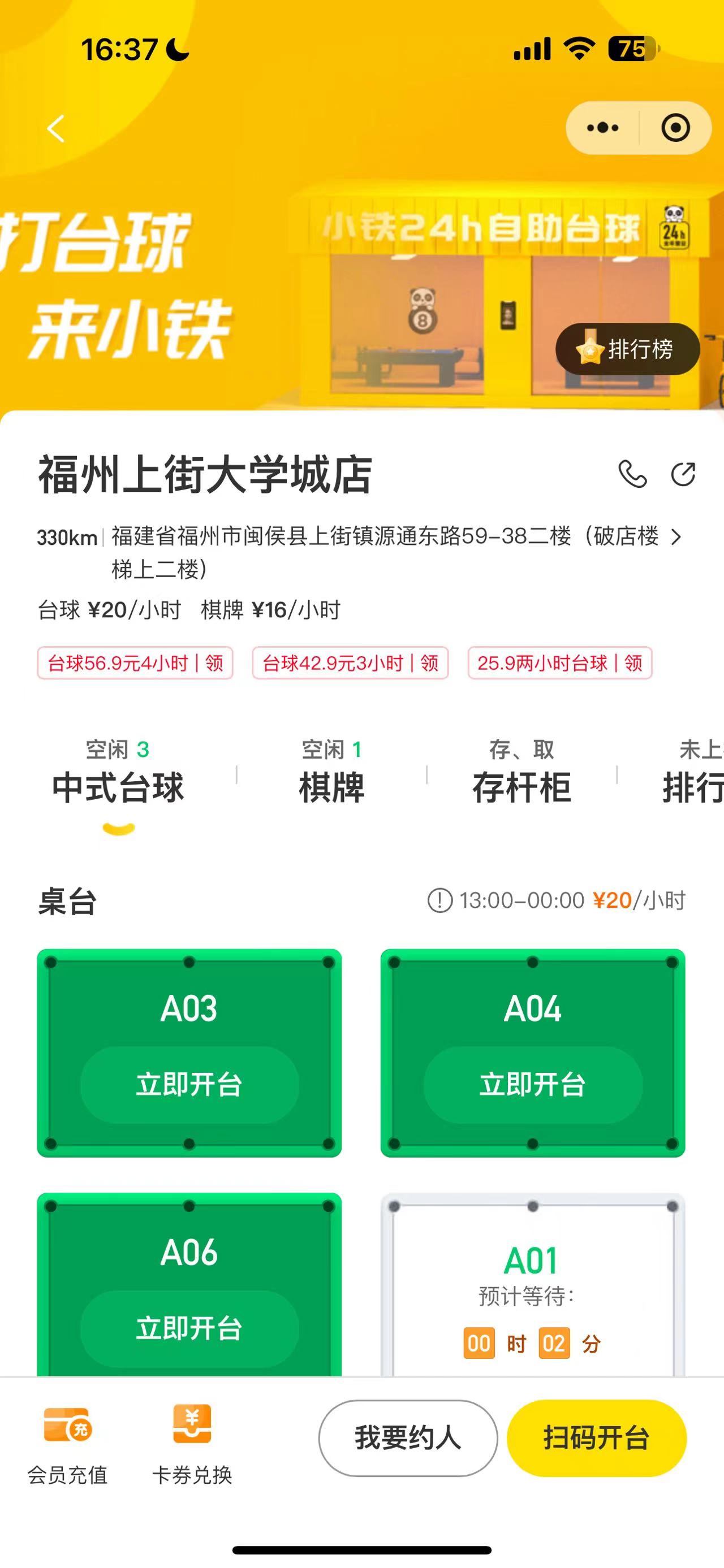This screenshot has width=724, height=1568.
Task: Go back using the top-left arrow
Action: coord(56,128)
